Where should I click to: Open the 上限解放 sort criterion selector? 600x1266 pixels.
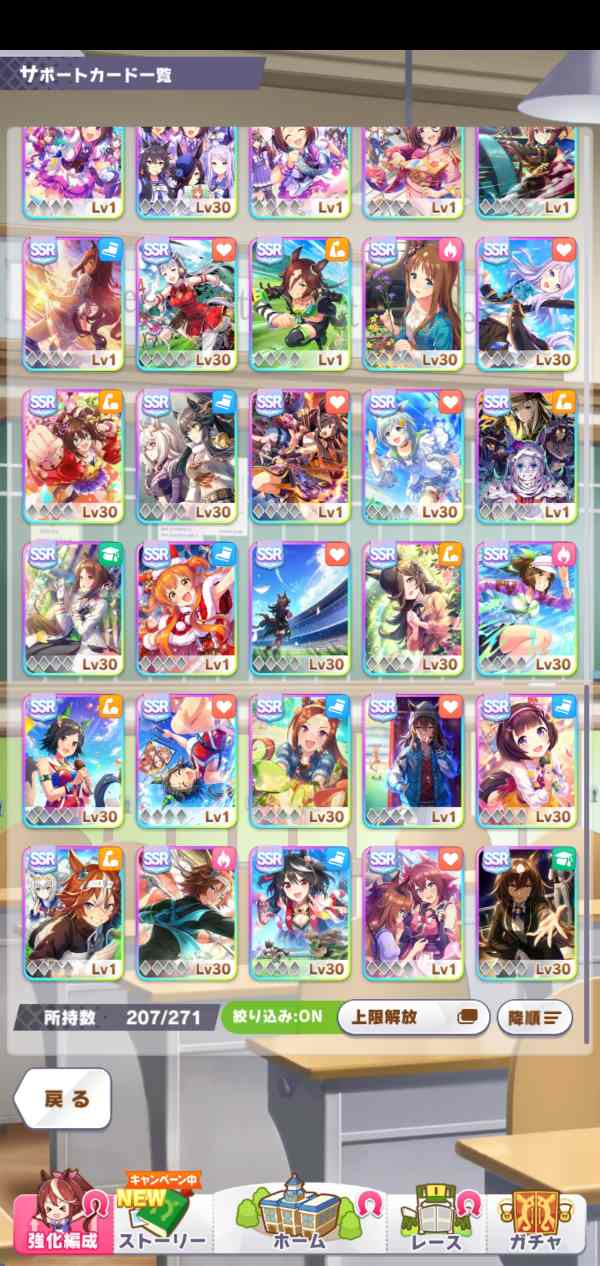tap(412, 1017)
